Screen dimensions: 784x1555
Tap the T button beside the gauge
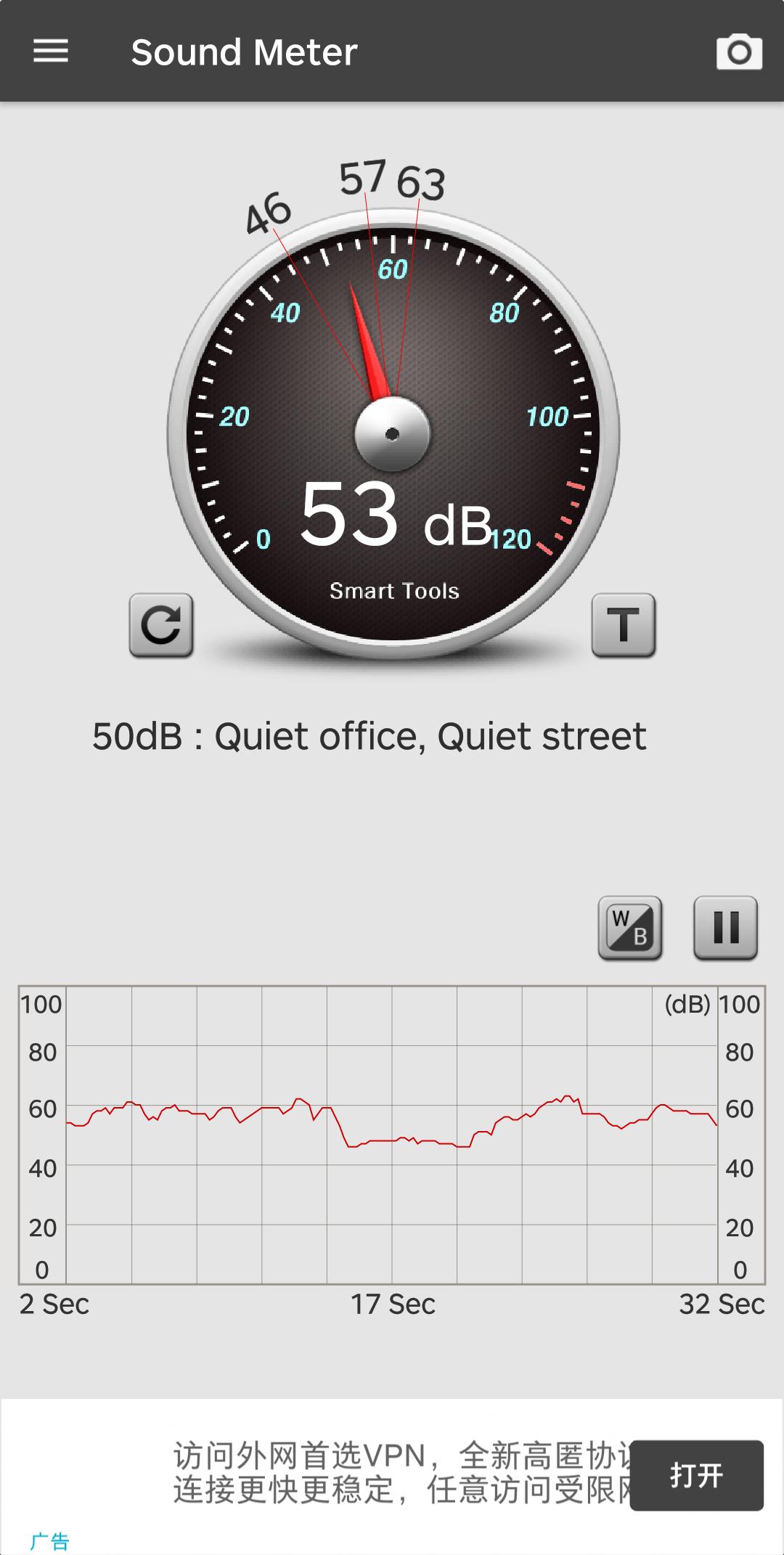click(624, 625)
